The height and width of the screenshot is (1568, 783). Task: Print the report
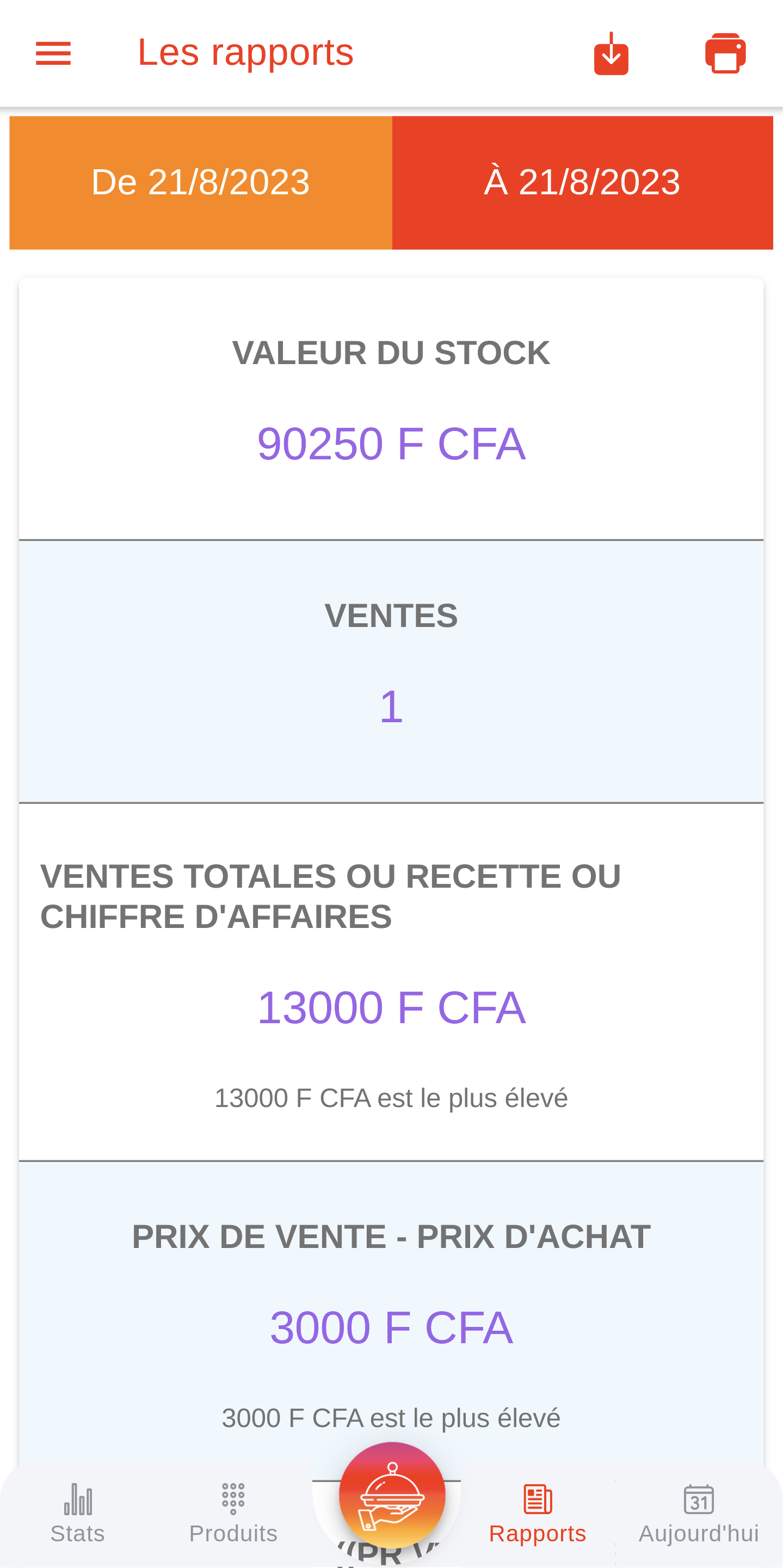click(x=725, y=53)
